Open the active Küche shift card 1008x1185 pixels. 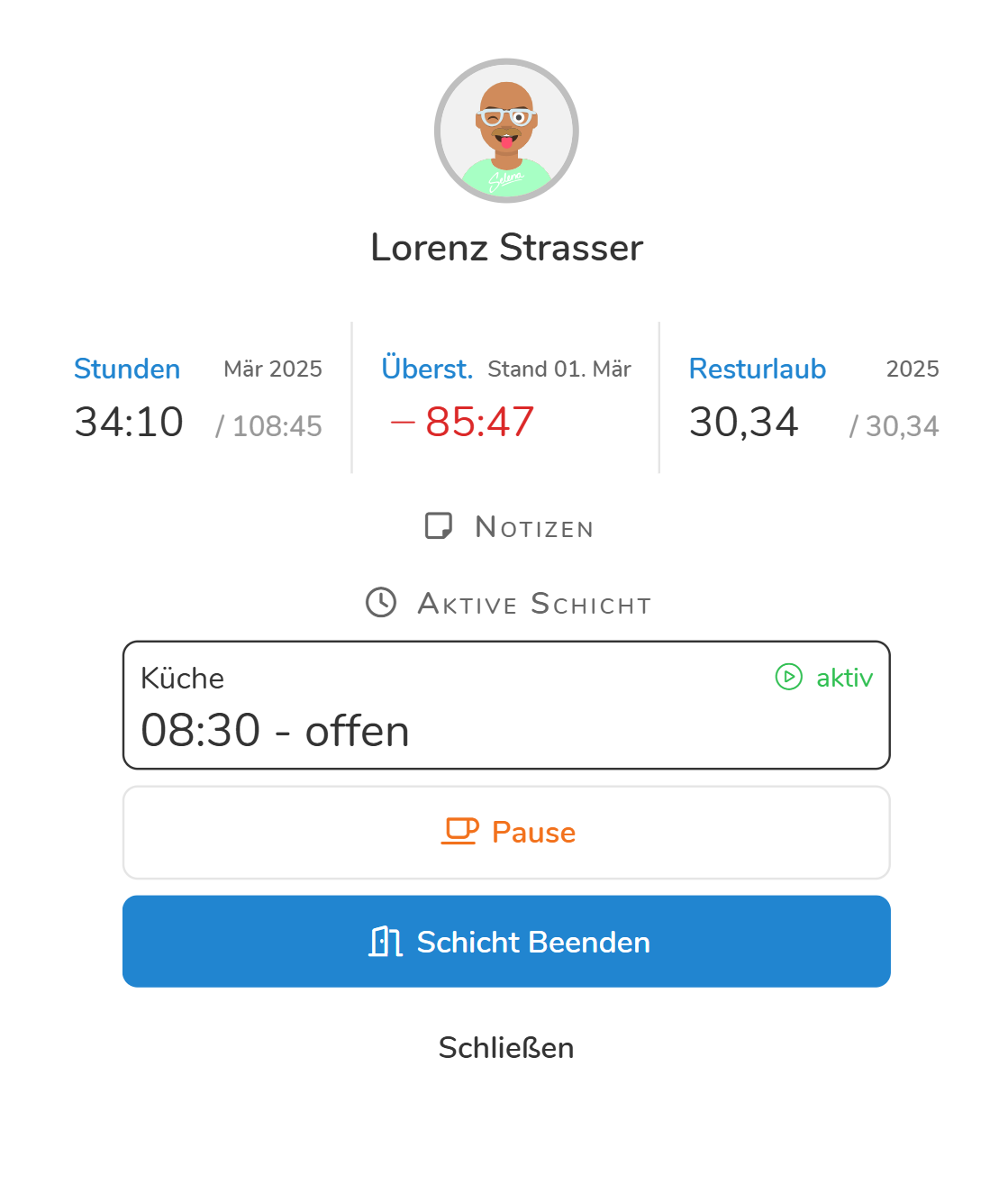(505, 706)
